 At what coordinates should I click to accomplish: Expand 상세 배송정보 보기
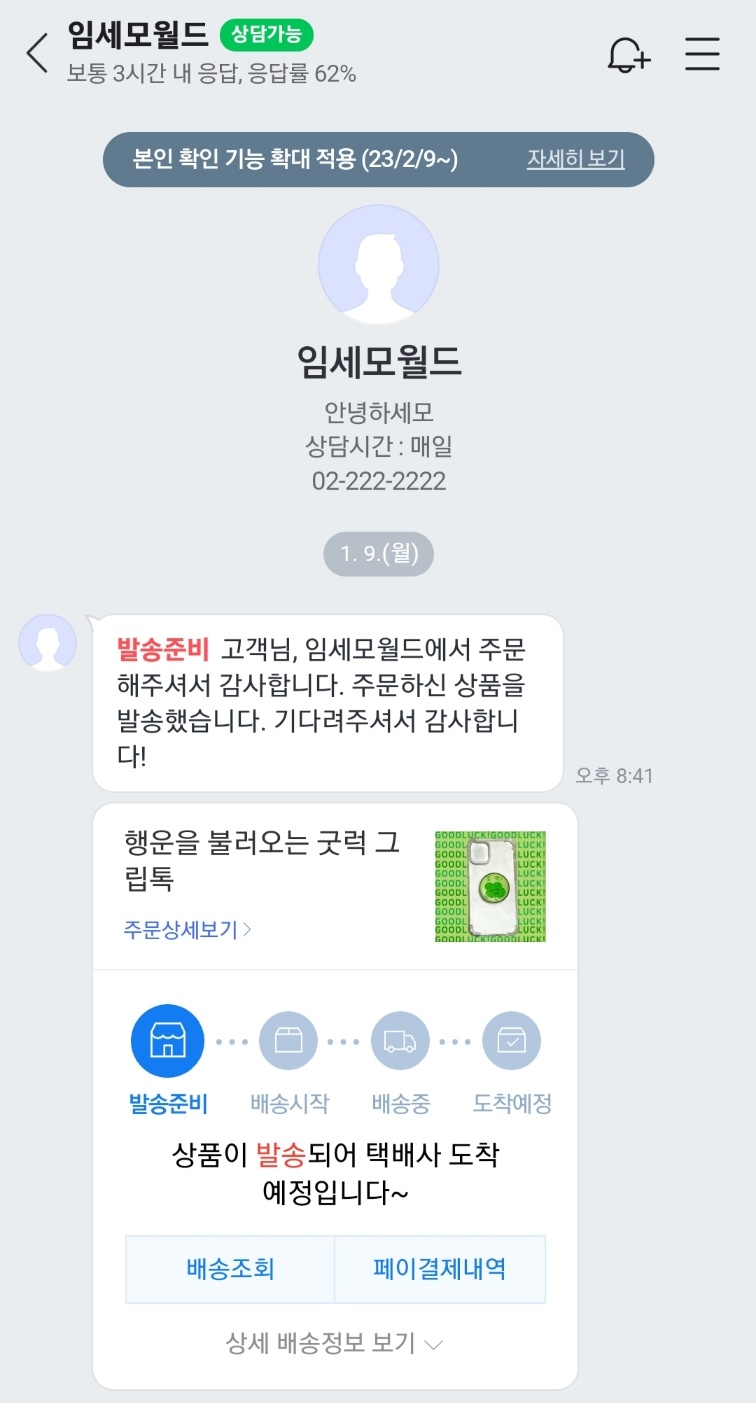[334, 1343]
